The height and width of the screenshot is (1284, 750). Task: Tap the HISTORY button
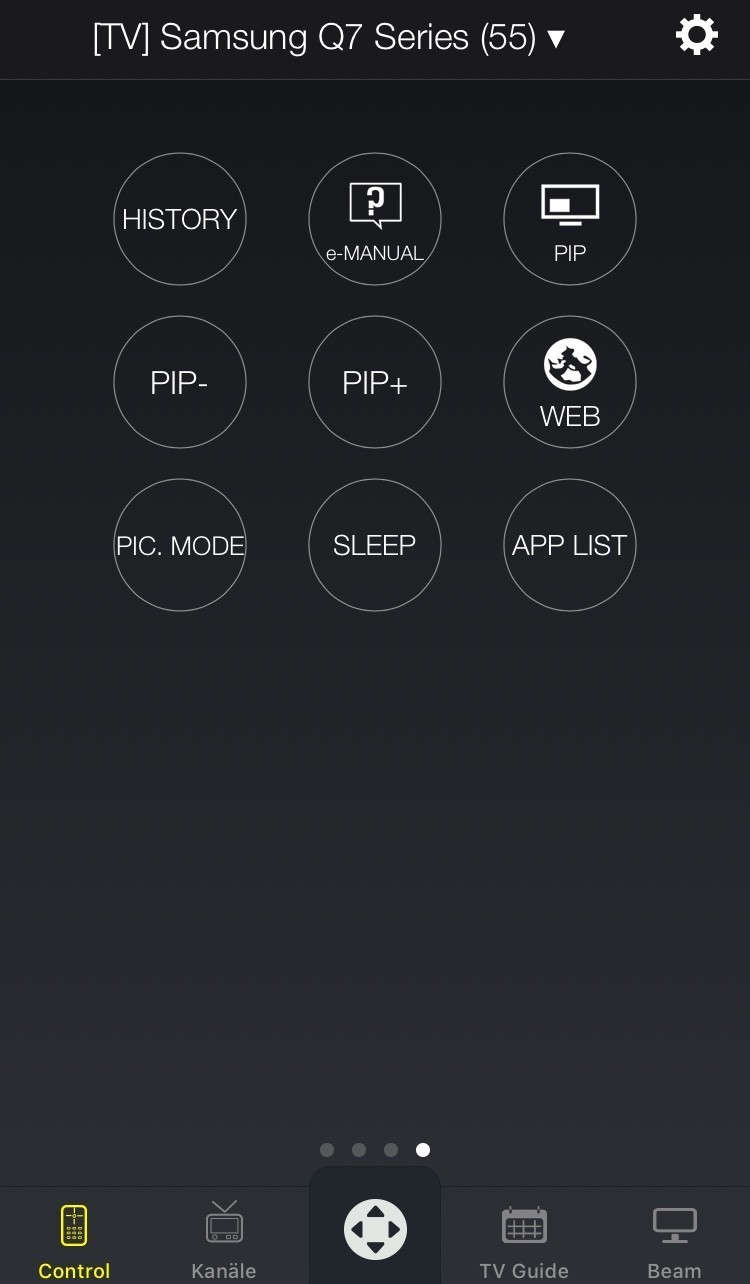[180, 219]
